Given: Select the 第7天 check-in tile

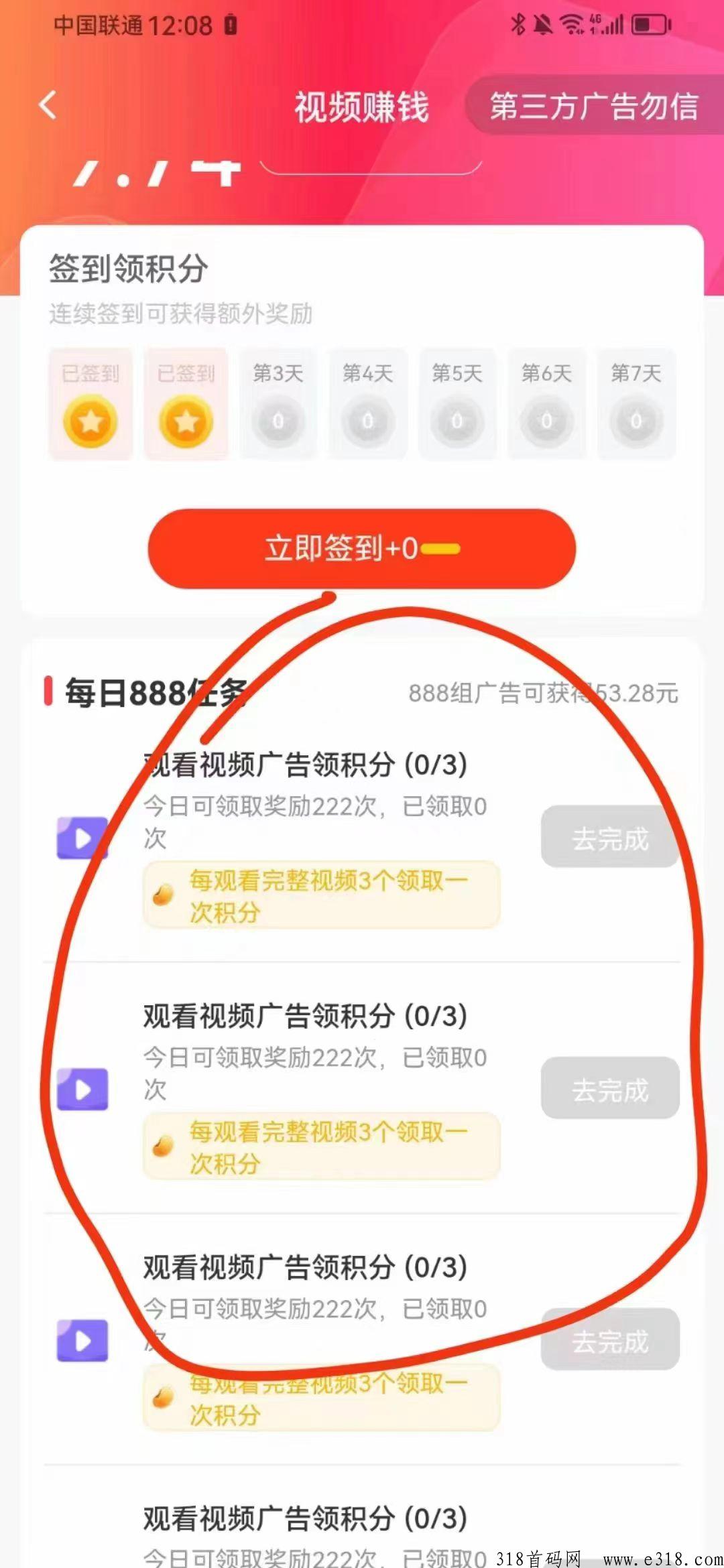Looking at the screenshot, I should coord(636,403).
